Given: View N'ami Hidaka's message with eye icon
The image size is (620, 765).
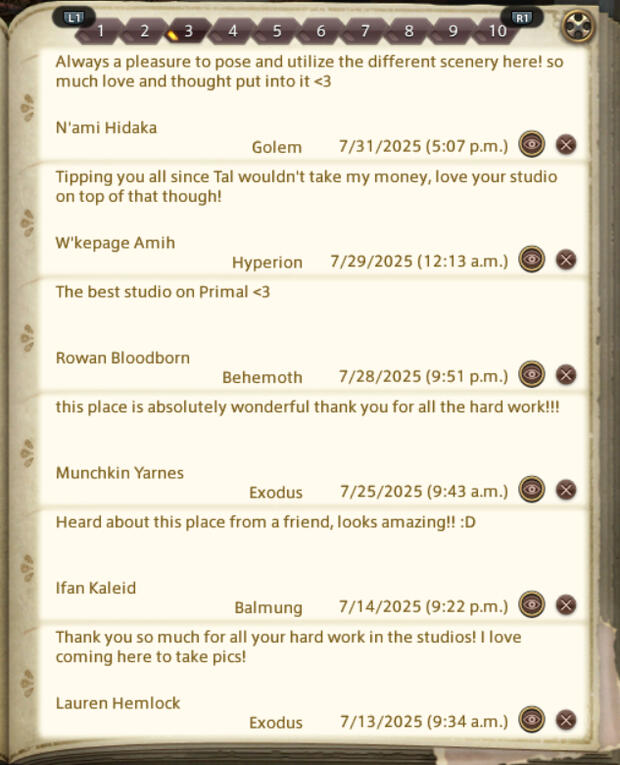Looking at the screenshot, I should click(532, 145).
